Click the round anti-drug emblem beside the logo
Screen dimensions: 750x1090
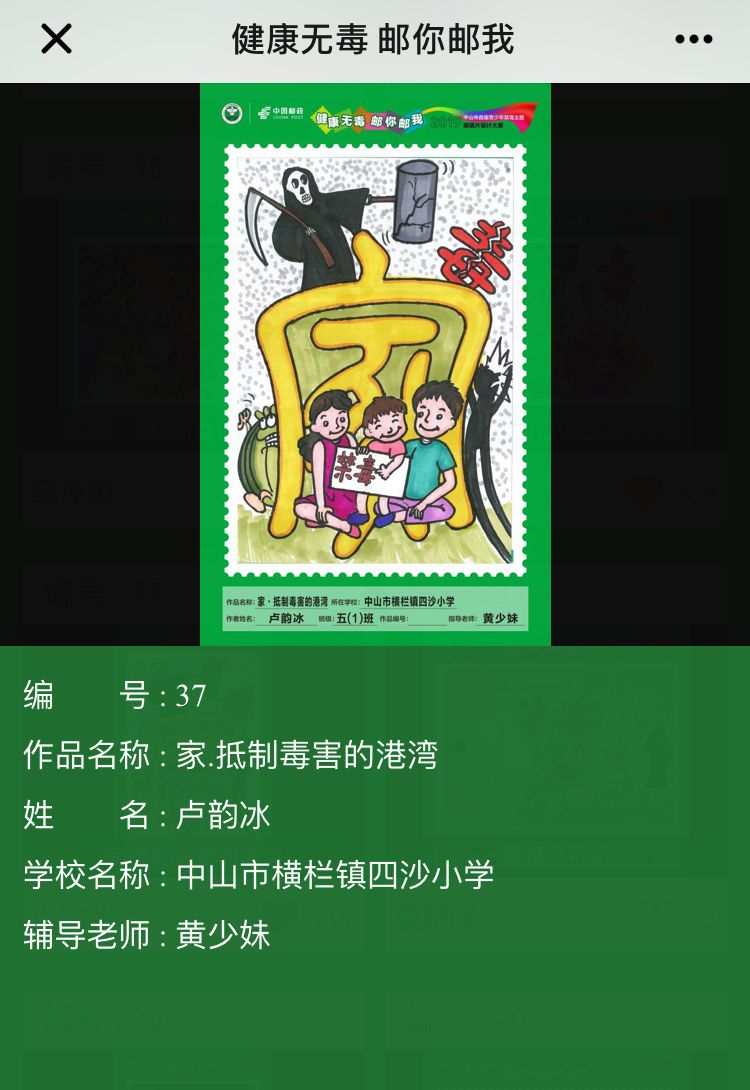[x=231, y=113]
